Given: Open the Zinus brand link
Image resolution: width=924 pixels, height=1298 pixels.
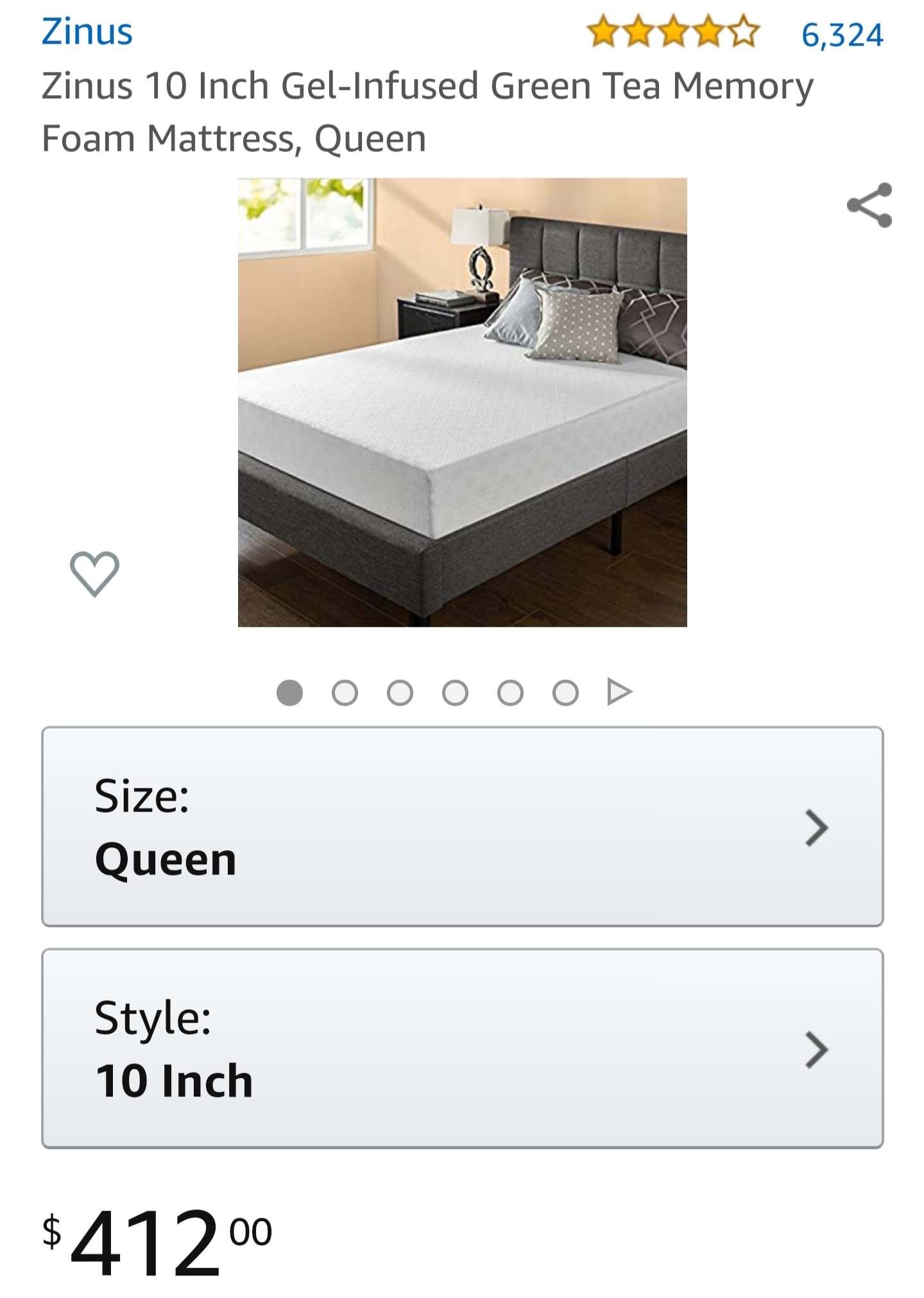Looking at the screenshot, I should tap(87, 31).
